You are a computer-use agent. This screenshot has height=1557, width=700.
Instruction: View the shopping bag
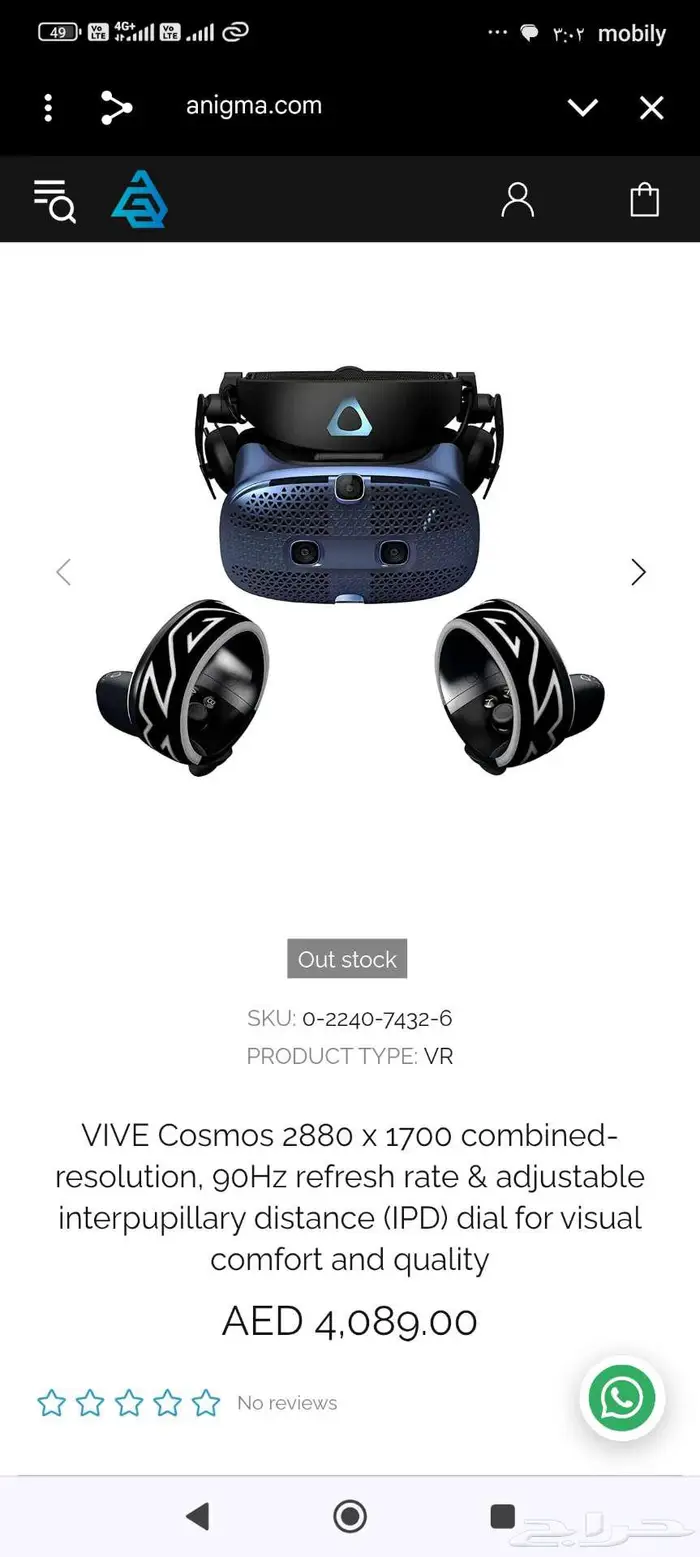pyautogui.click(x=644, y=199)
